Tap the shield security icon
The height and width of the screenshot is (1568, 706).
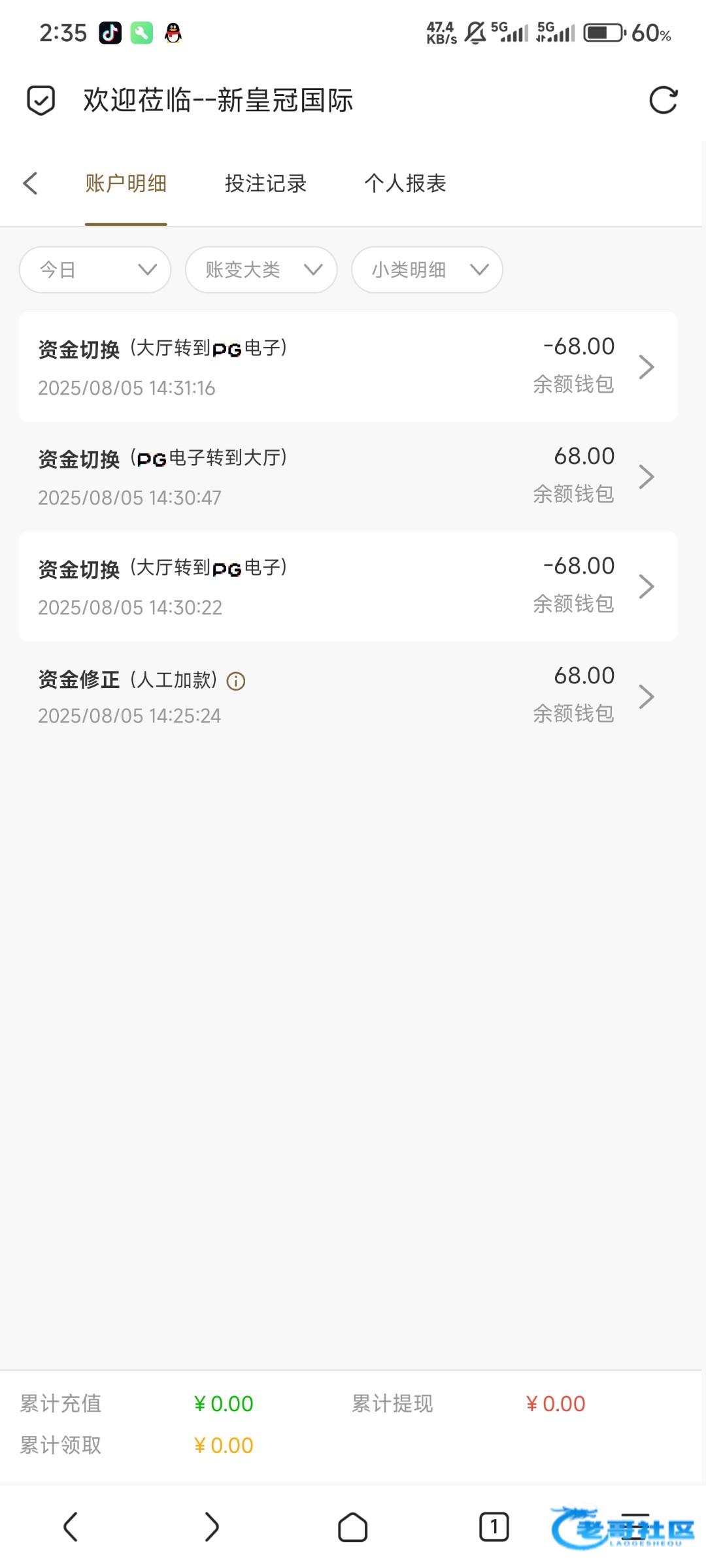[41, 101]
